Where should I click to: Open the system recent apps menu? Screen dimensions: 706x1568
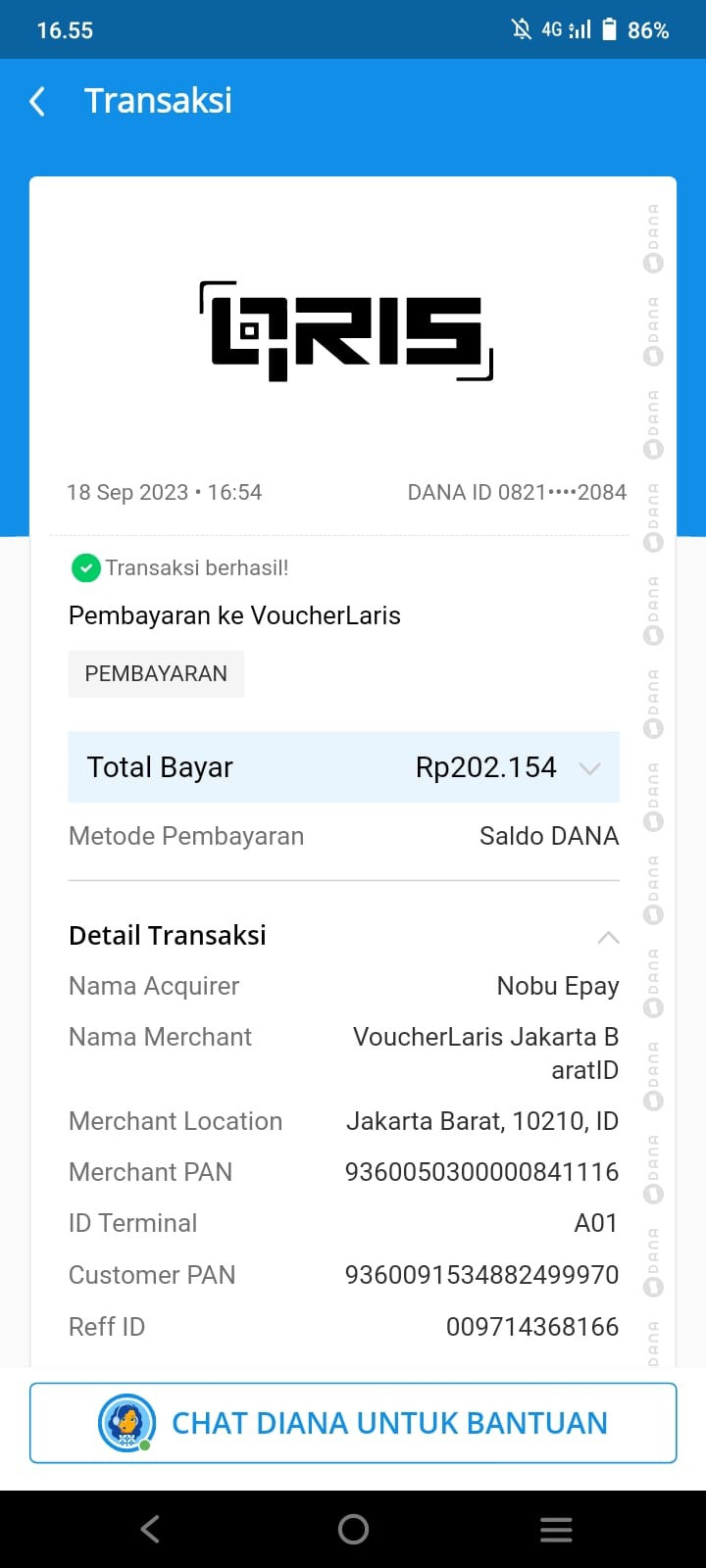[556, 1529]
